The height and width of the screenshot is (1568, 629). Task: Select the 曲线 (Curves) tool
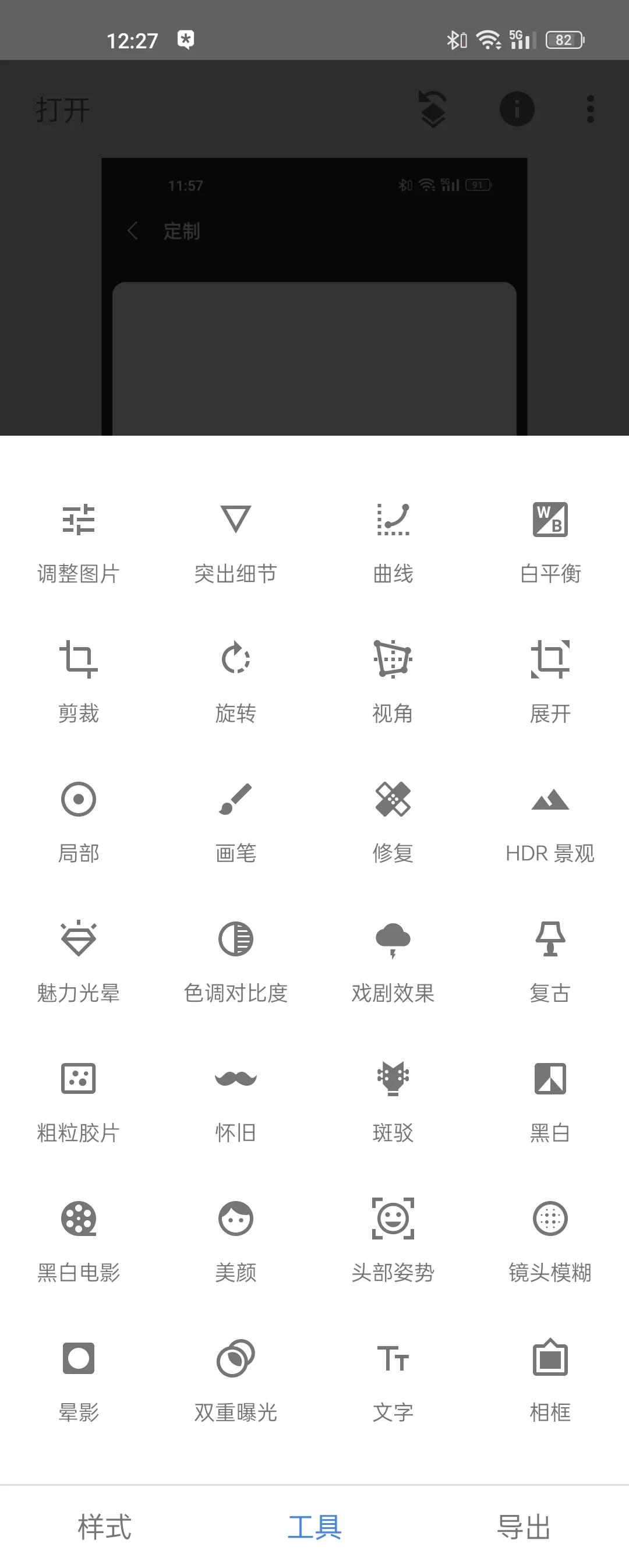tap(393, 542)
